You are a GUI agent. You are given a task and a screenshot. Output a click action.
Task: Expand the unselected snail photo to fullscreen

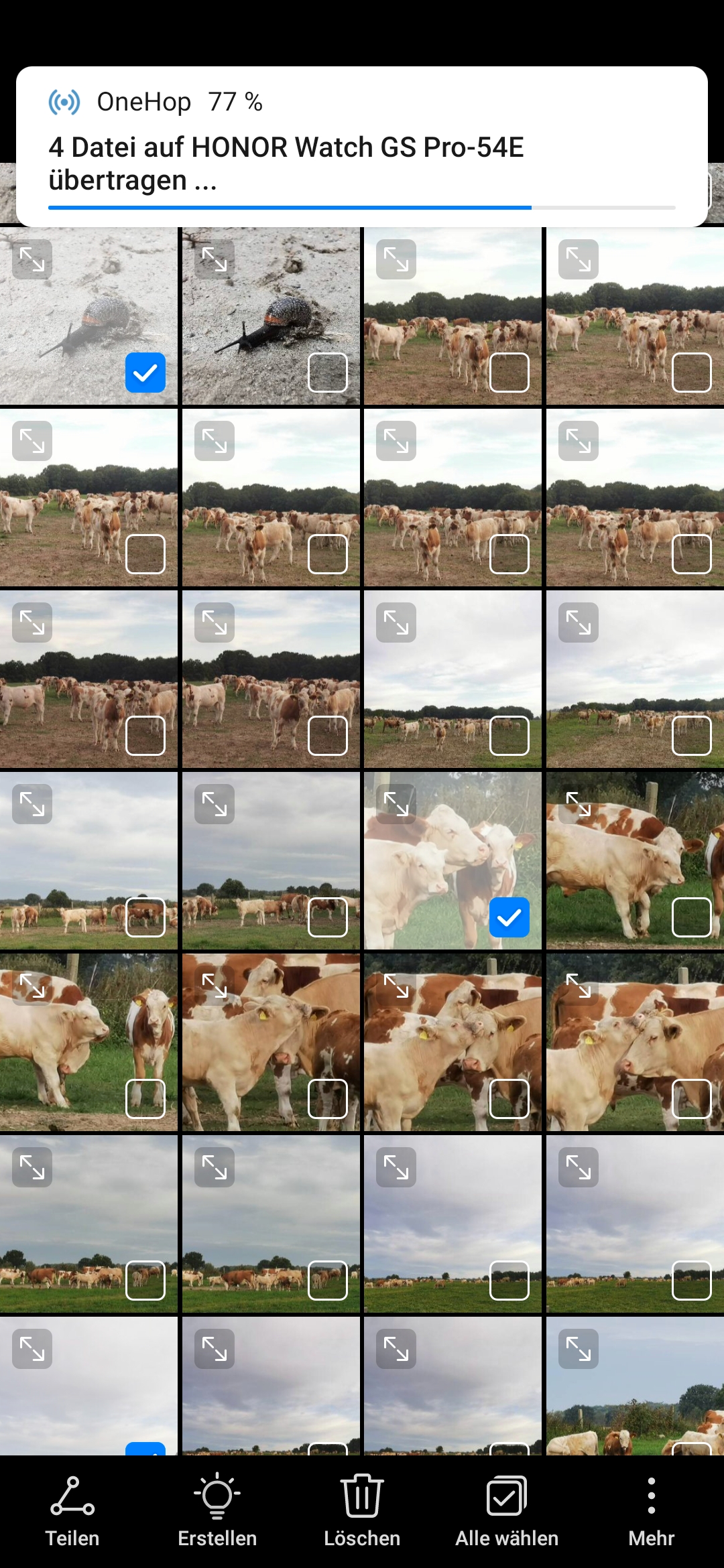215,259
